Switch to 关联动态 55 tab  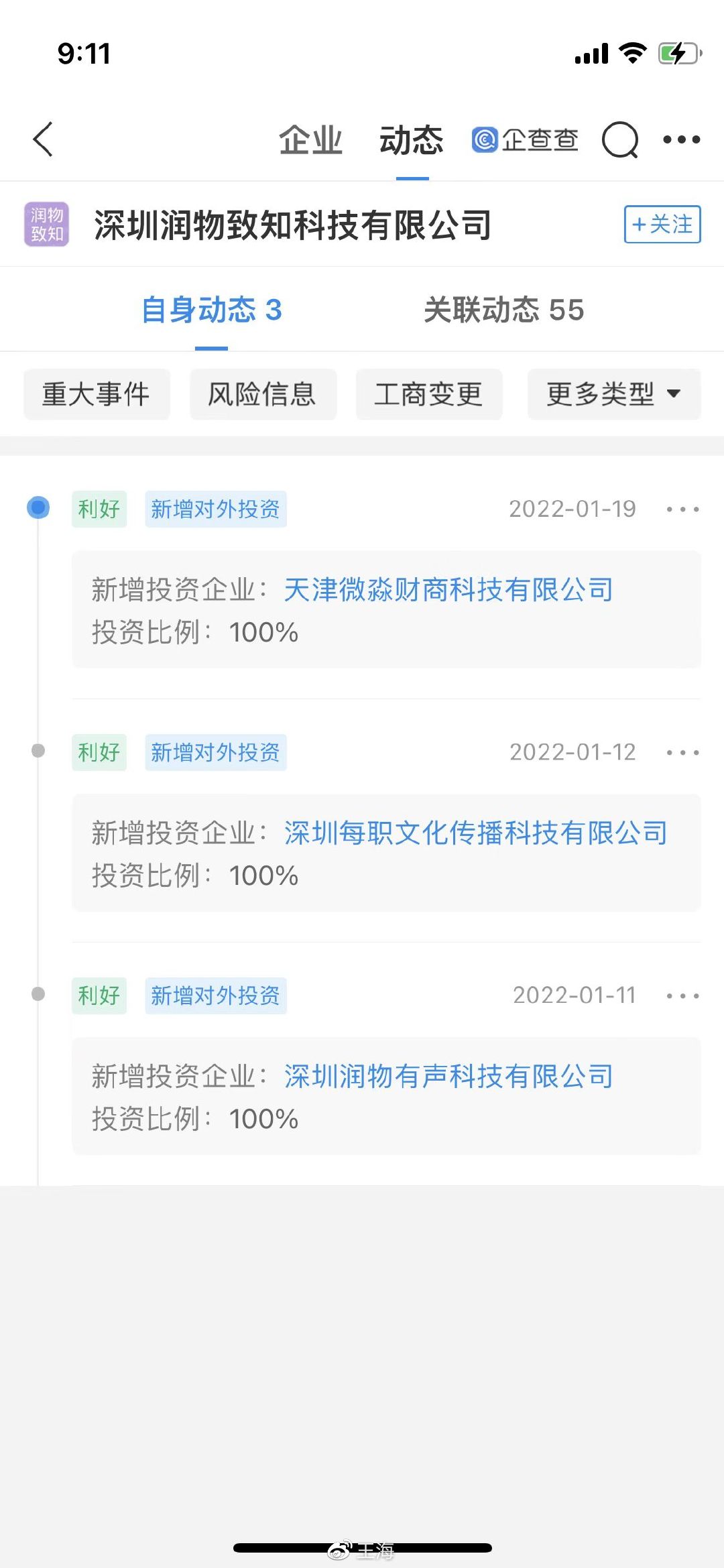[503, 310]
